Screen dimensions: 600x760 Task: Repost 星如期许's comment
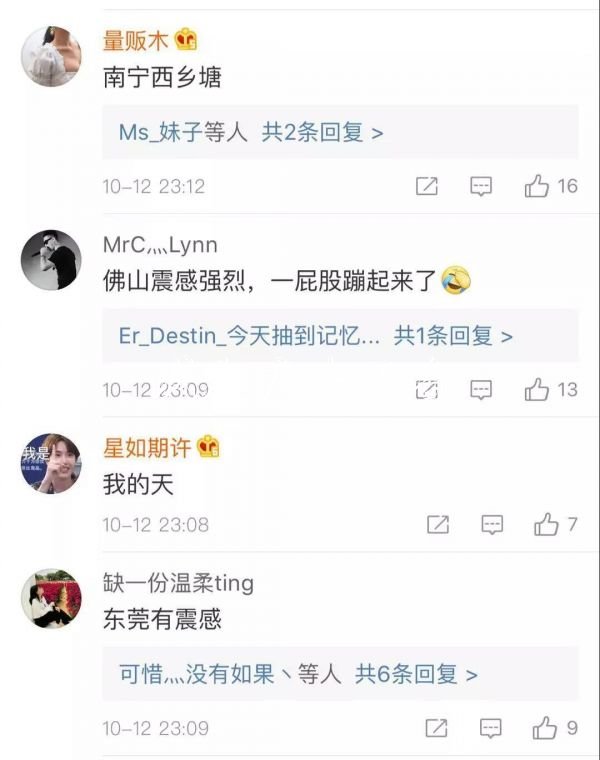coord(437,524)
